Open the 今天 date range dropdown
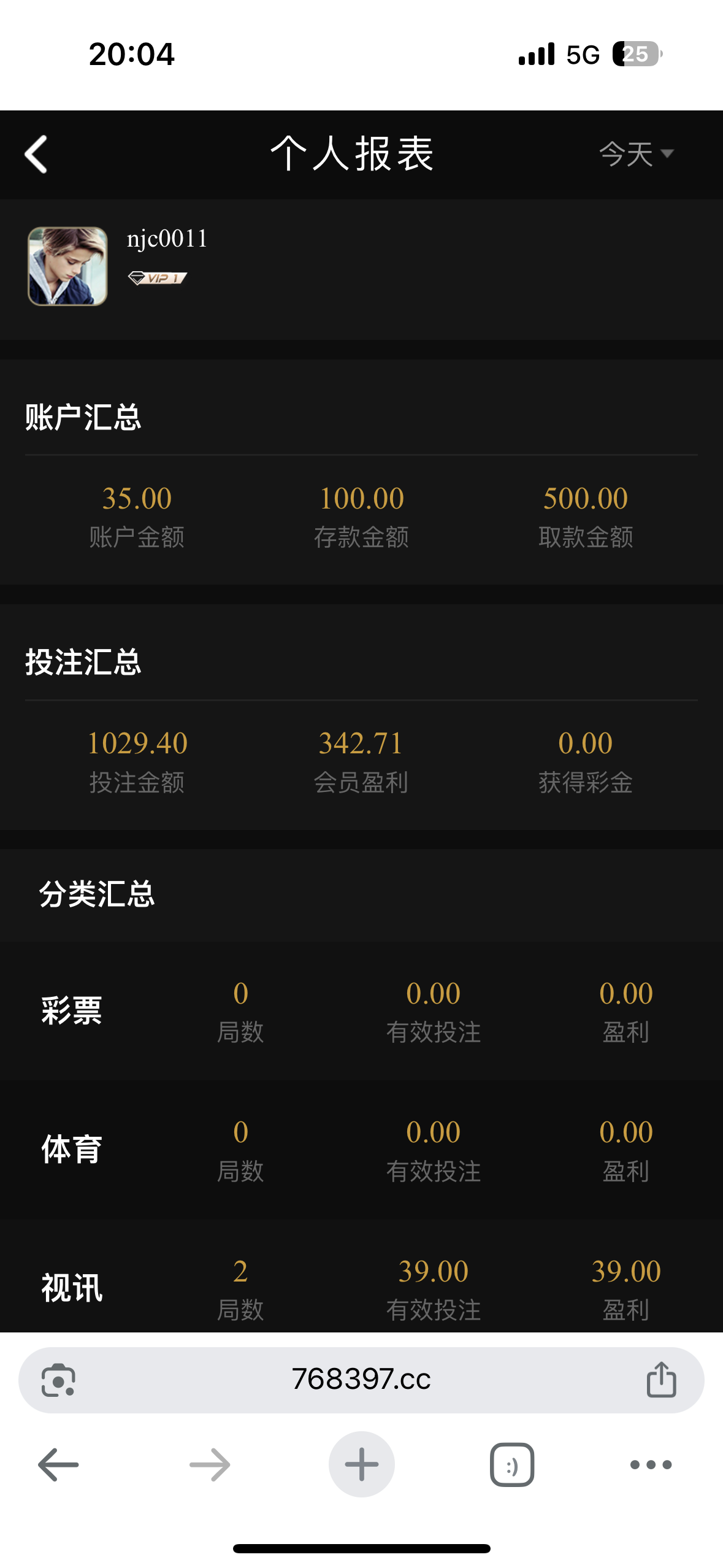This screenshot has height=1568, width=723. coord(636,154)
